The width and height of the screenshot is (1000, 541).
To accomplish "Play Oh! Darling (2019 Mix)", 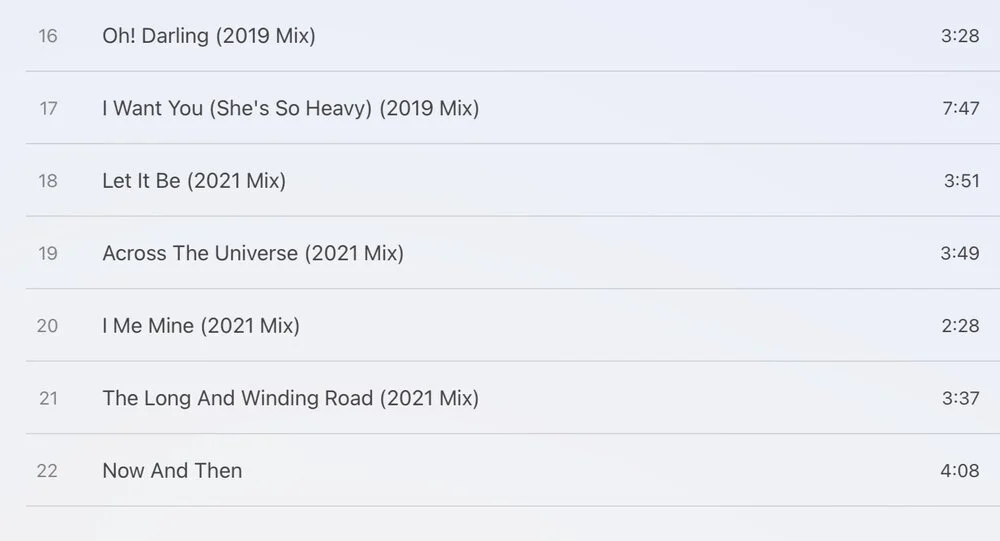I will pyautogui.click(x=209, y=36).
